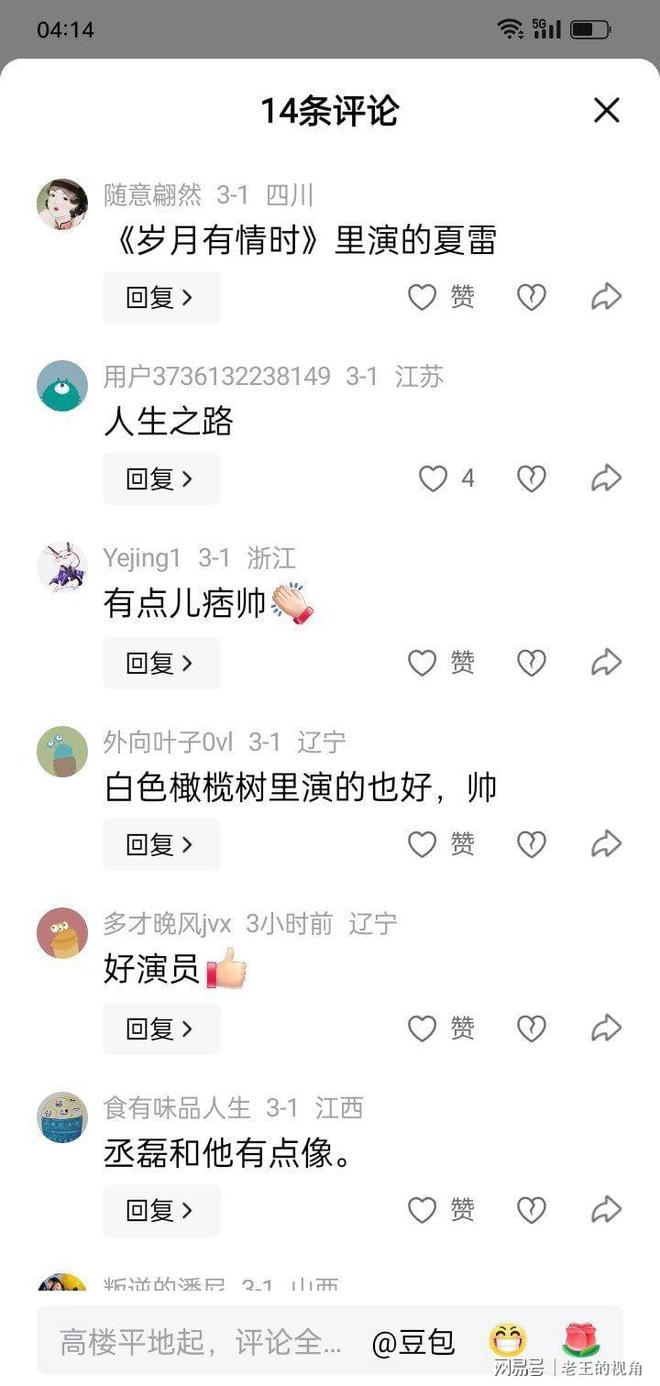Dislike the 人生之路 comment

coord(531,480)
